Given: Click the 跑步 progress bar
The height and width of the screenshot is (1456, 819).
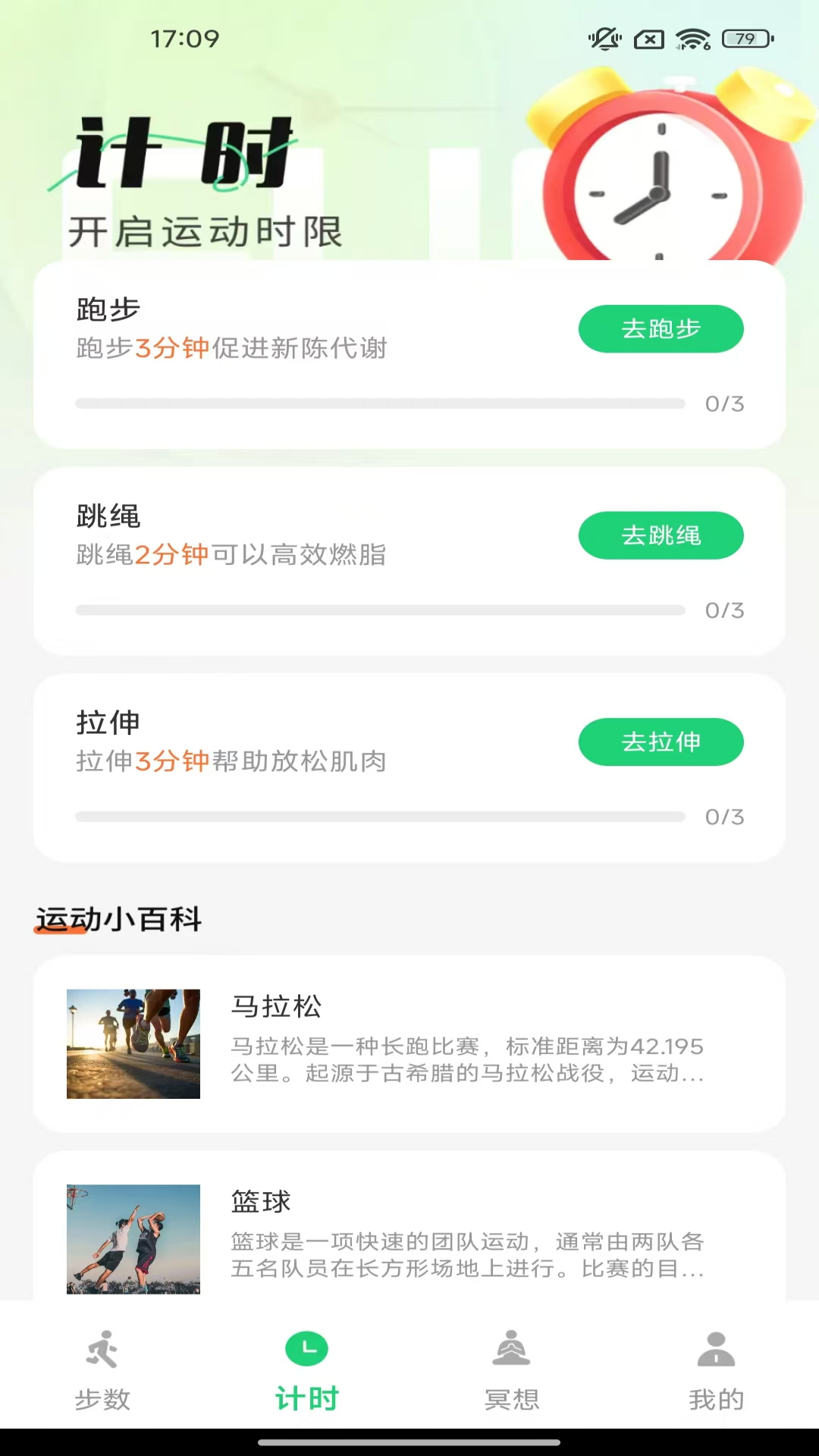Looking at the screenshot, I should (379, 403).
